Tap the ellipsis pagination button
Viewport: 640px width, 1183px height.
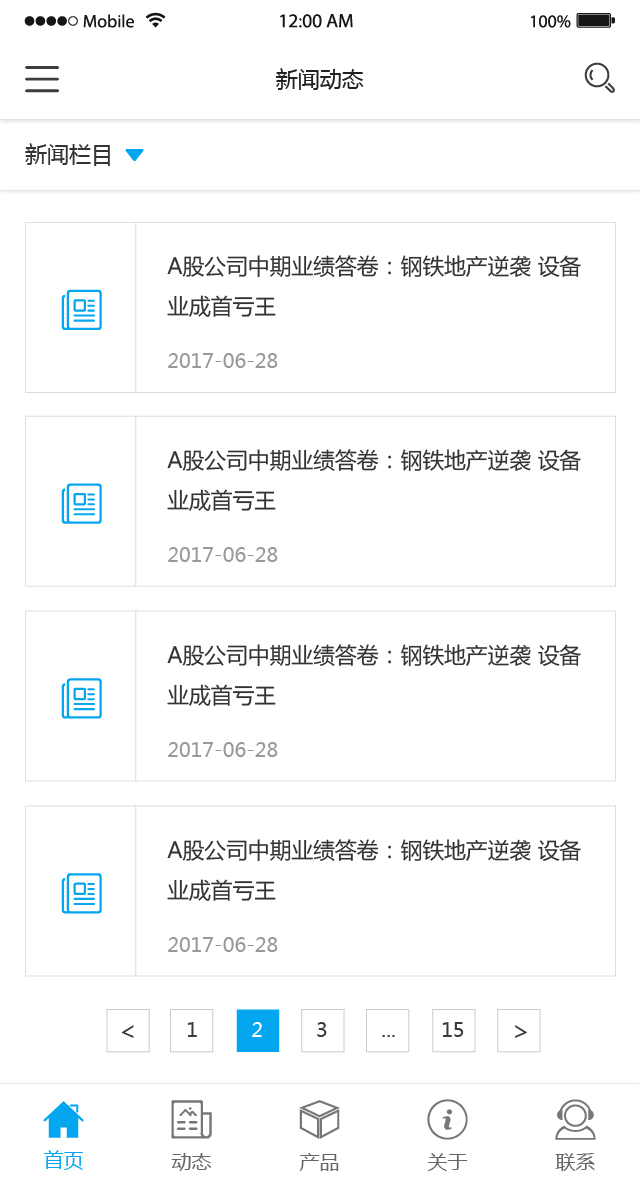click(387, 1030)
